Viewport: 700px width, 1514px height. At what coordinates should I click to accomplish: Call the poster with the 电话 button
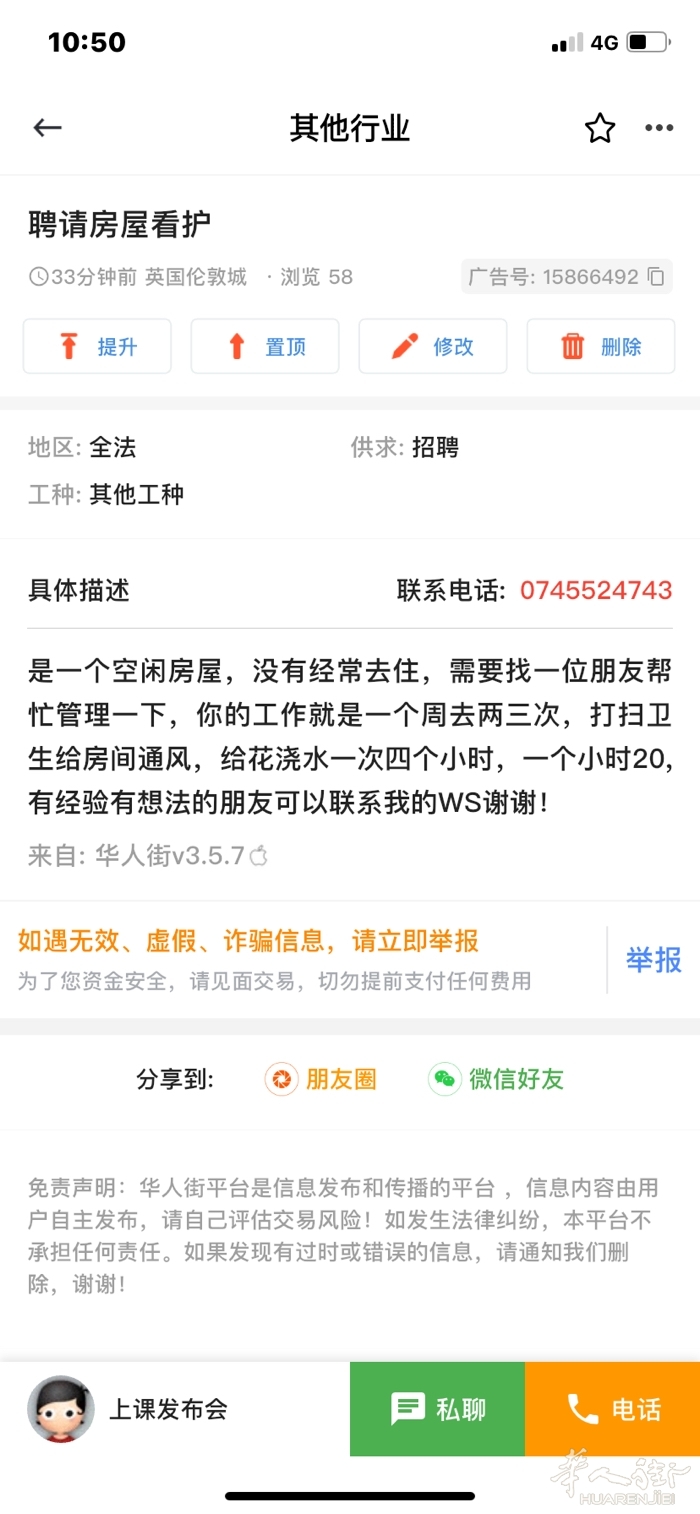tap(612, 1409)
